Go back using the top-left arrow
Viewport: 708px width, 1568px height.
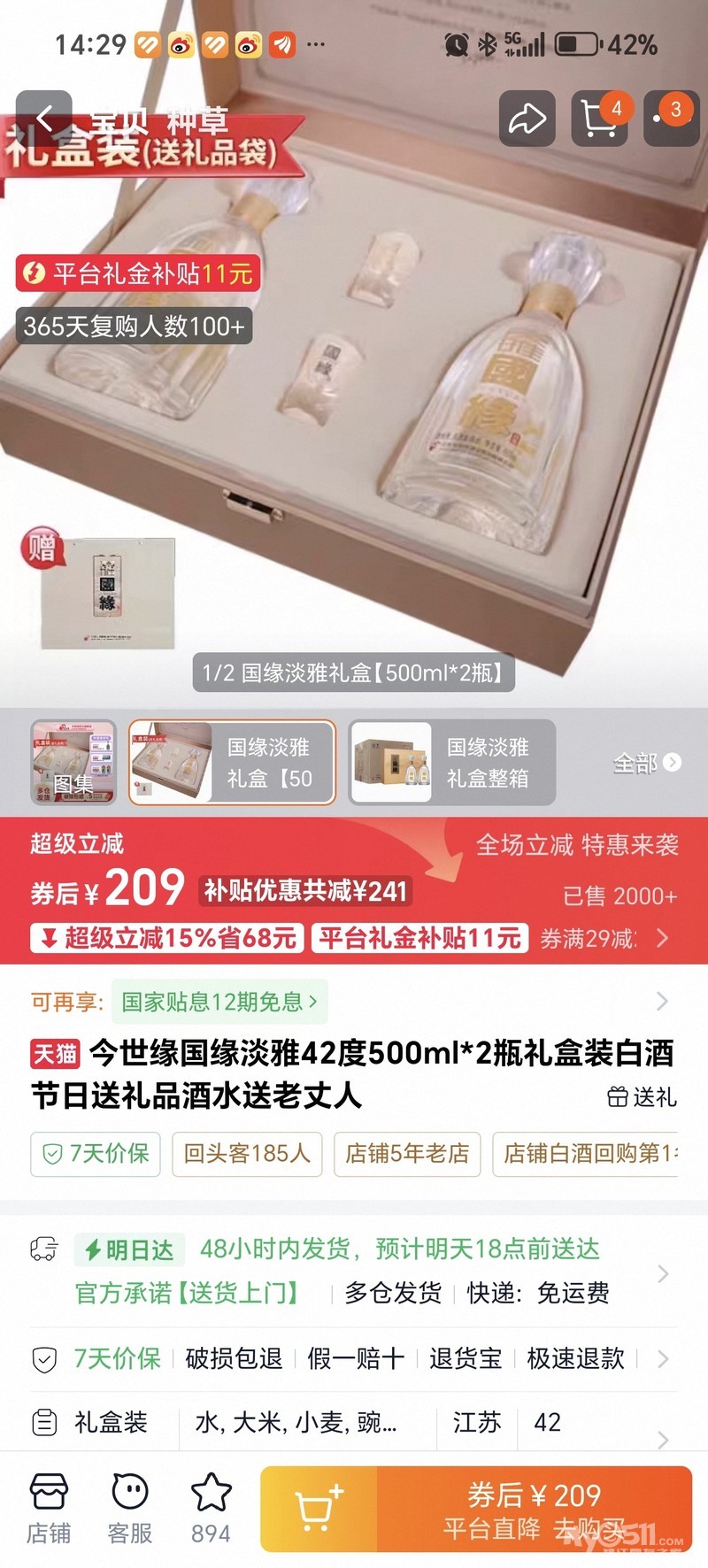point(43,118)
